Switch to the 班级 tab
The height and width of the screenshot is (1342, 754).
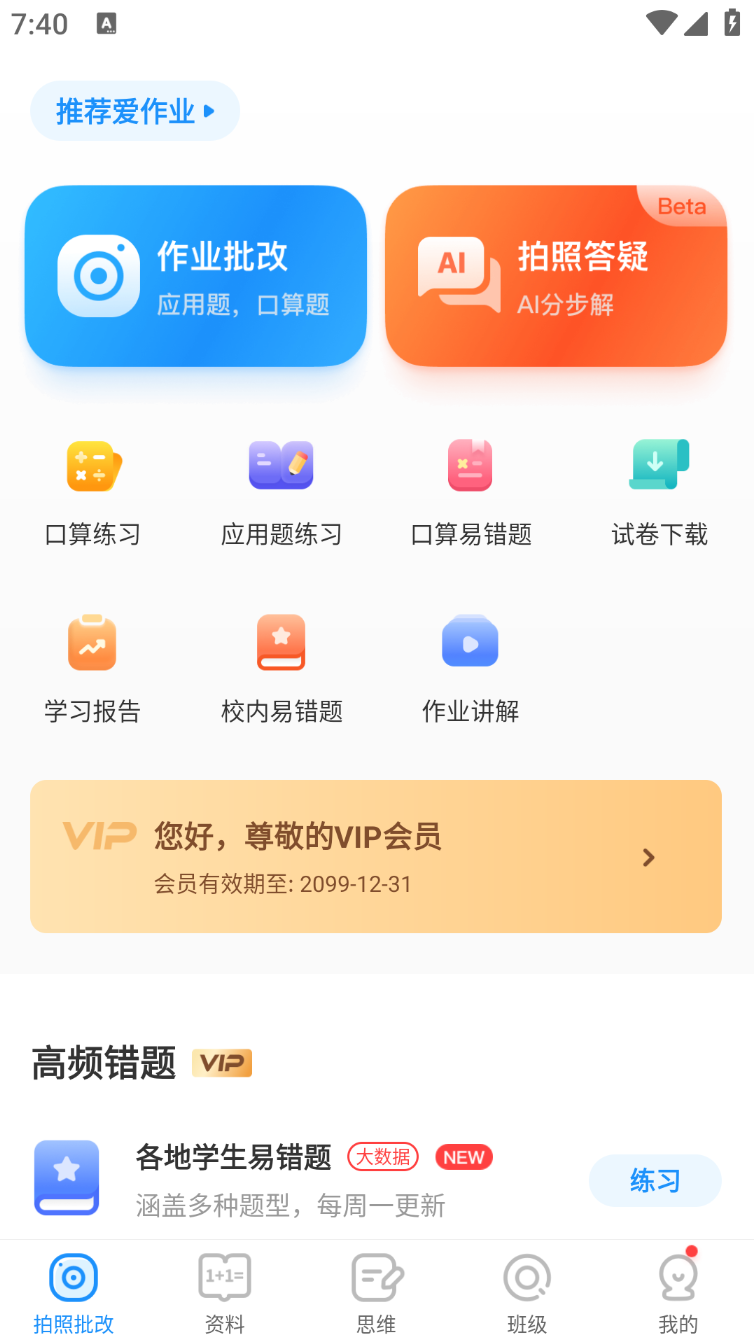pos(527,1294)
